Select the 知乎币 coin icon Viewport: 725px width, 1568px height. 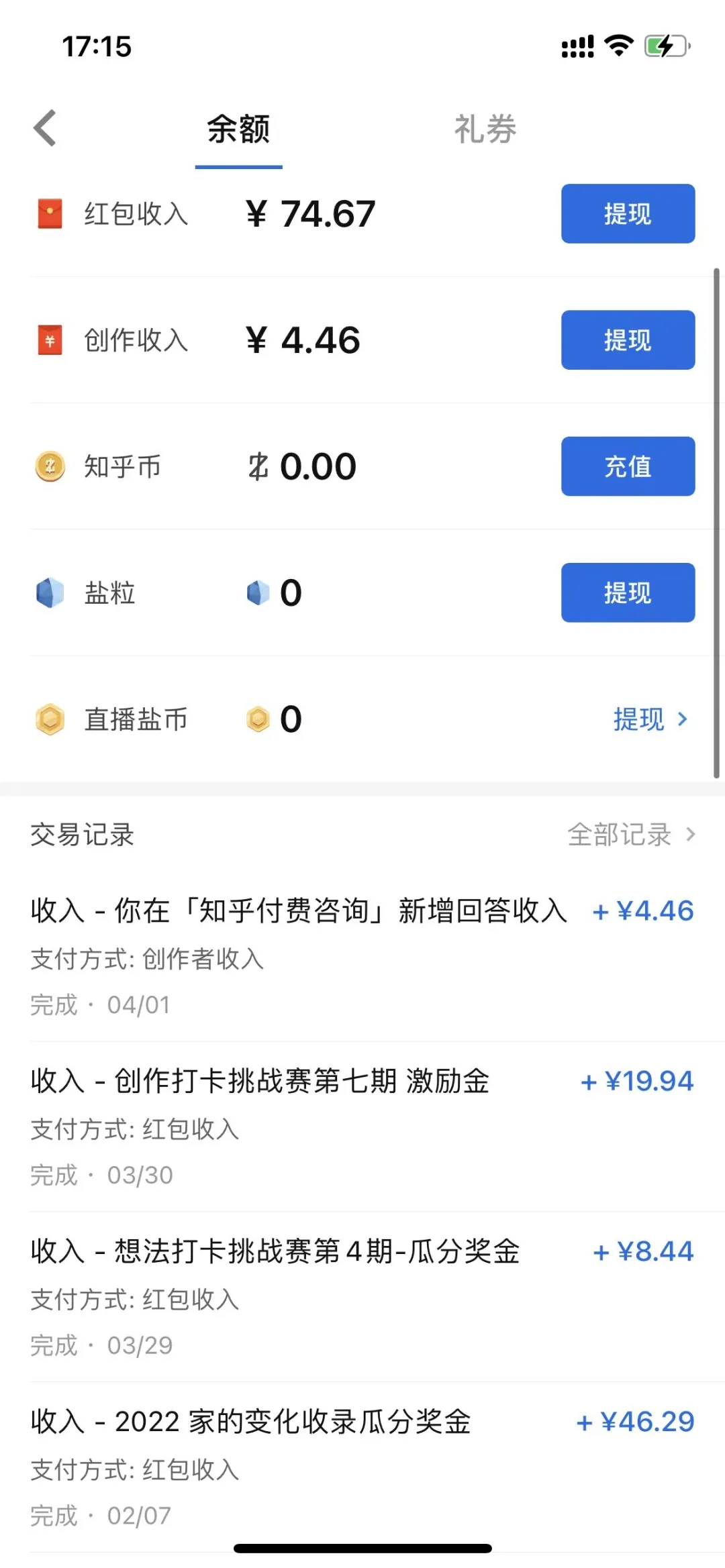click(48, 466)
